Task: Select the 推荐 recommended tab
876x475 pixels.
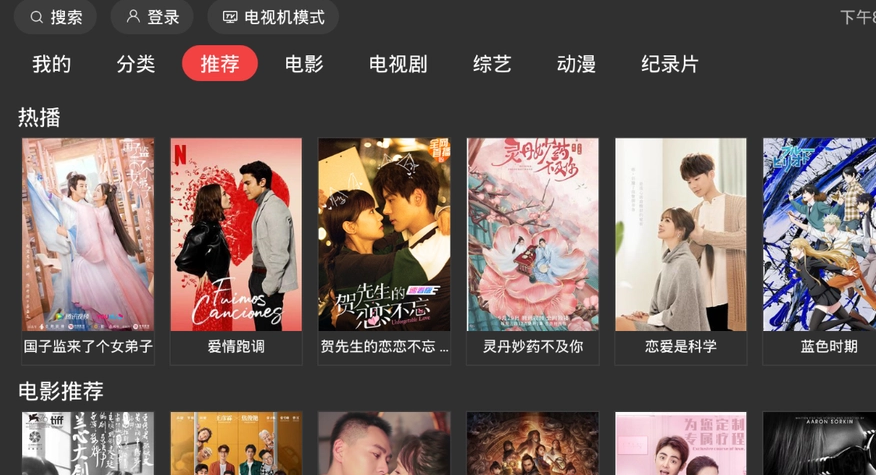Action: (x=220, y=64)
